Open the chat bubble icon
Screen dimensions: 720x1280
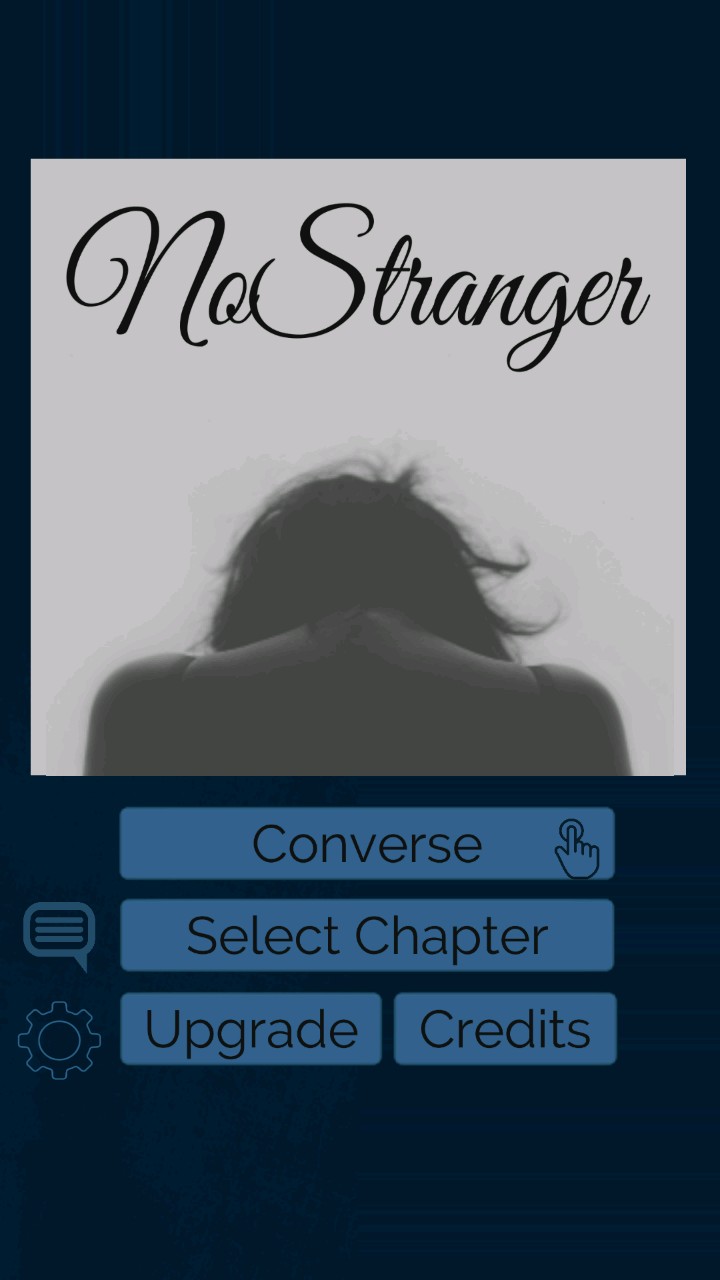click(x=59, y=934)
